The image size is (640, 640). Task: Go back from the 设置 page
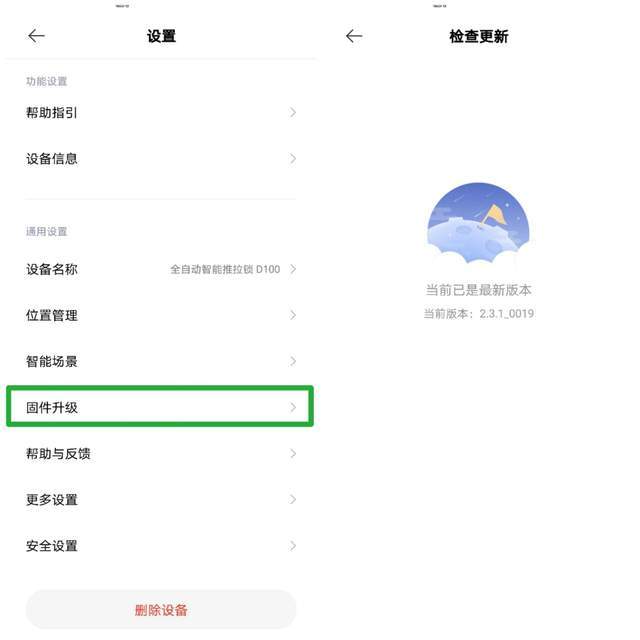coord(37,36)
